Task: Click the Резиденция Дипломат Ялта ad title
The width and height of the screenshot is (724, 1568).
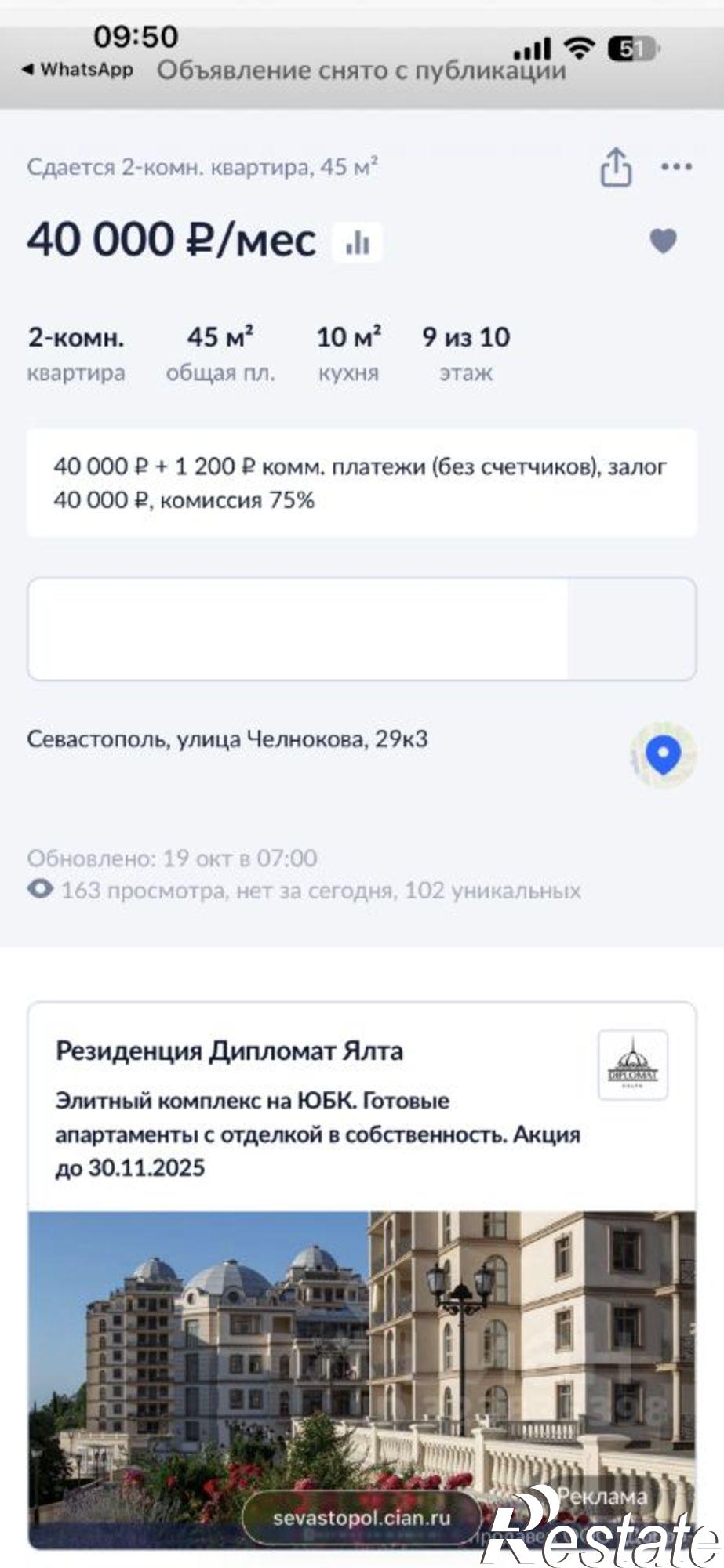Action: coord(228,1054)
